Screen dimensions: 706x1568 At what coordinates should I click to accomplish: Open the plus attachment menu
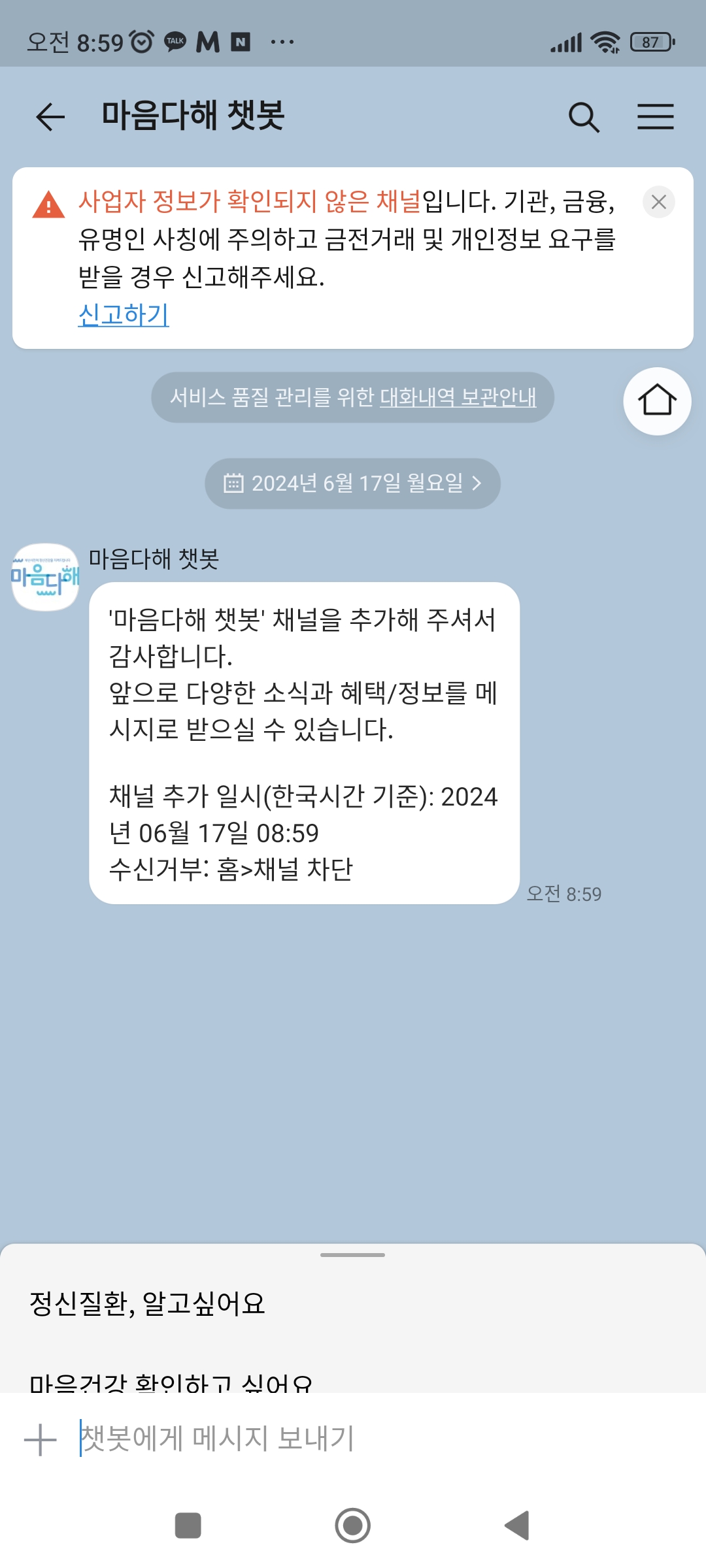pyautogui.click(x=41, y=1439)
